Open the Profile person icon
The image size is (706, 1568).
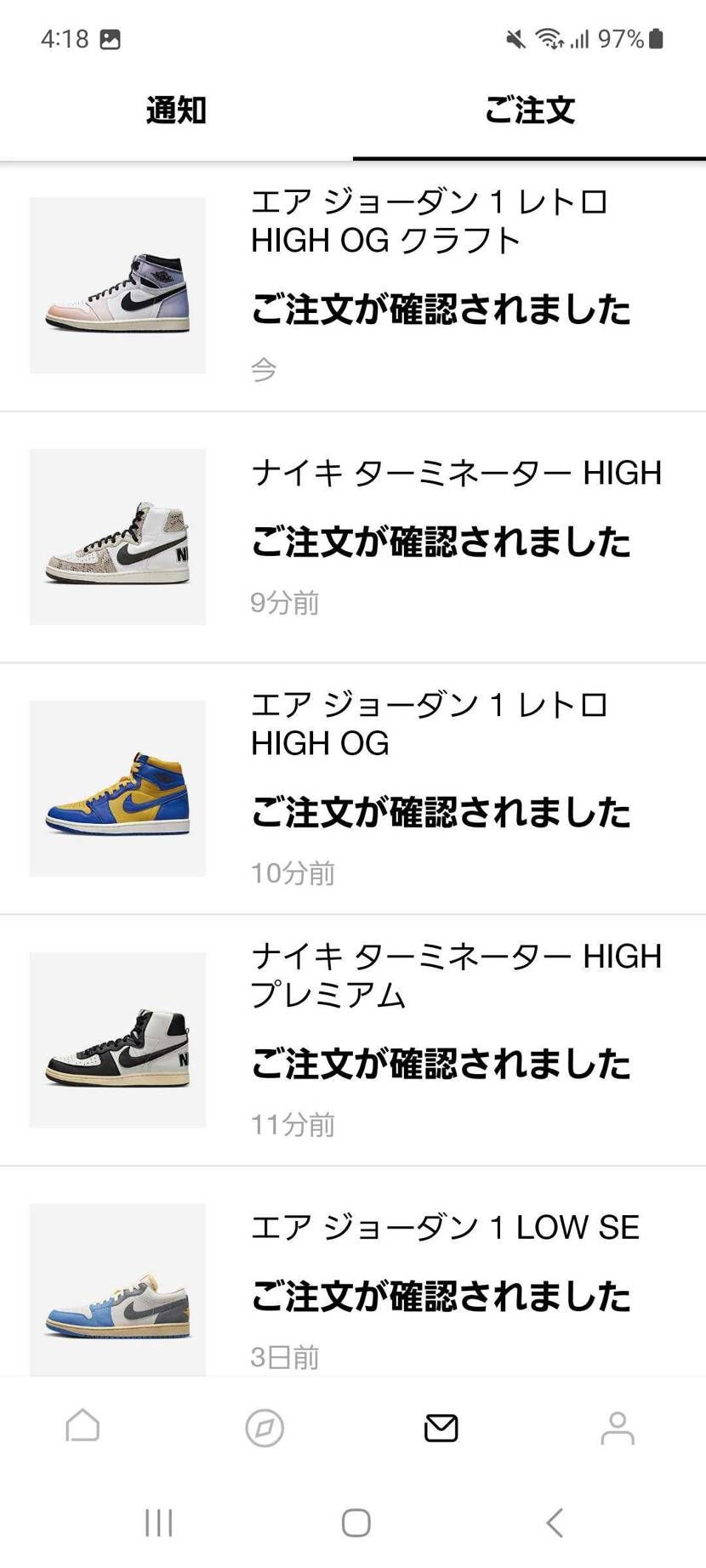coord(618,1428)
